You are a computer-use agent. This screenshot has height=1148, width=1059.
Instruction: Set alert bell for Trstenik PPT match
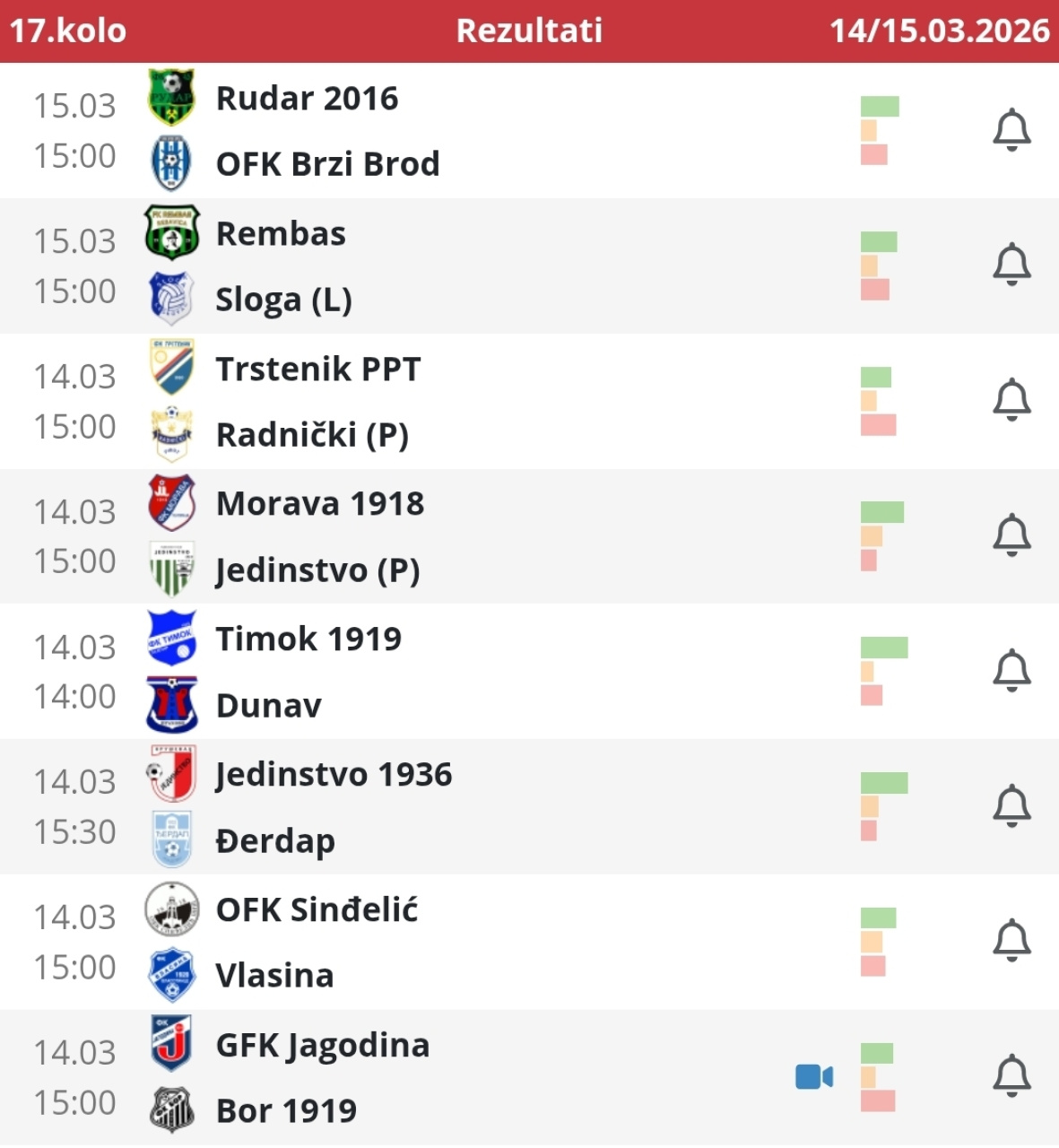1011,400
